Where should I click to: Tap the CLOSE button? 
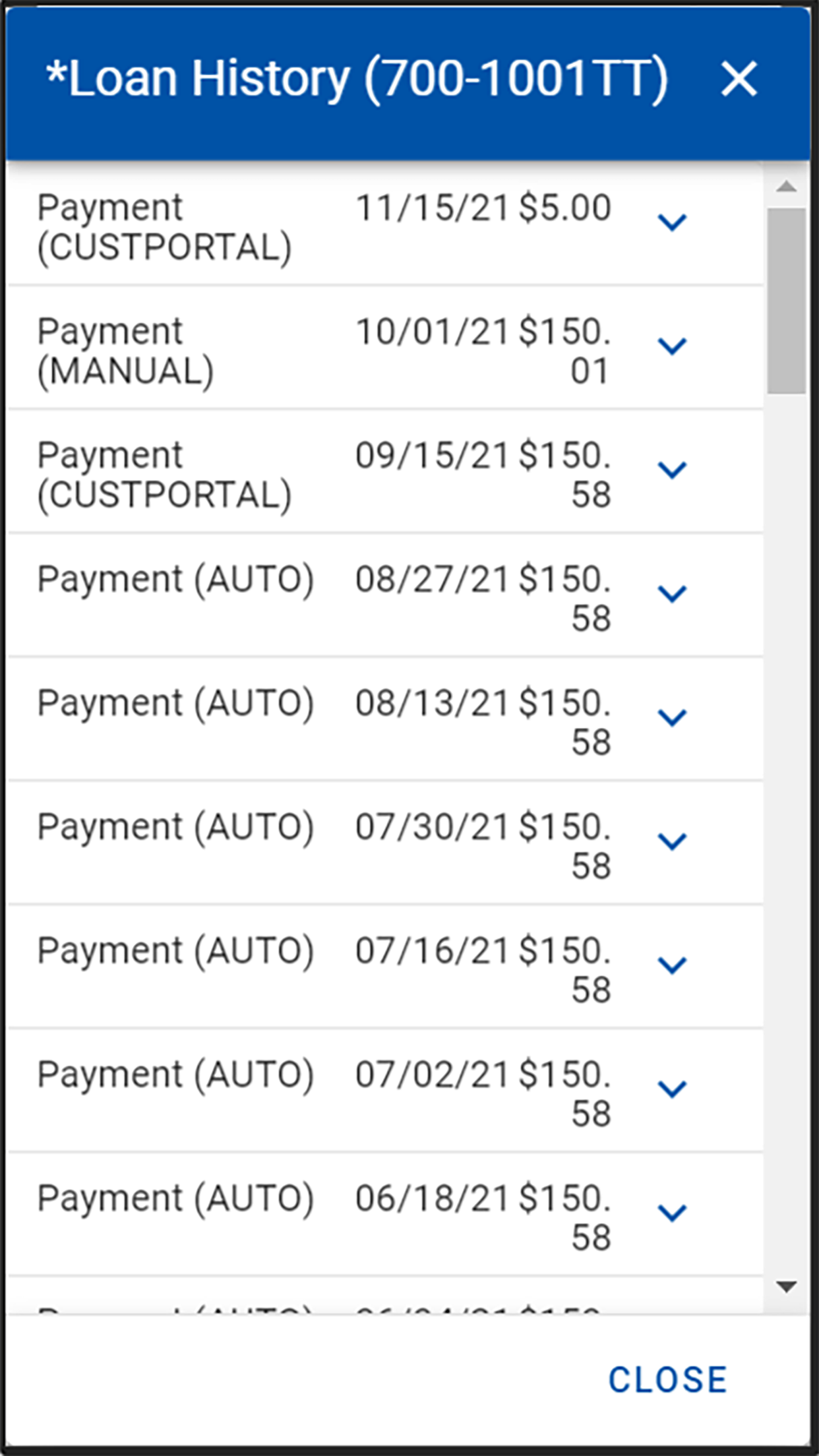coord(667,1380)
